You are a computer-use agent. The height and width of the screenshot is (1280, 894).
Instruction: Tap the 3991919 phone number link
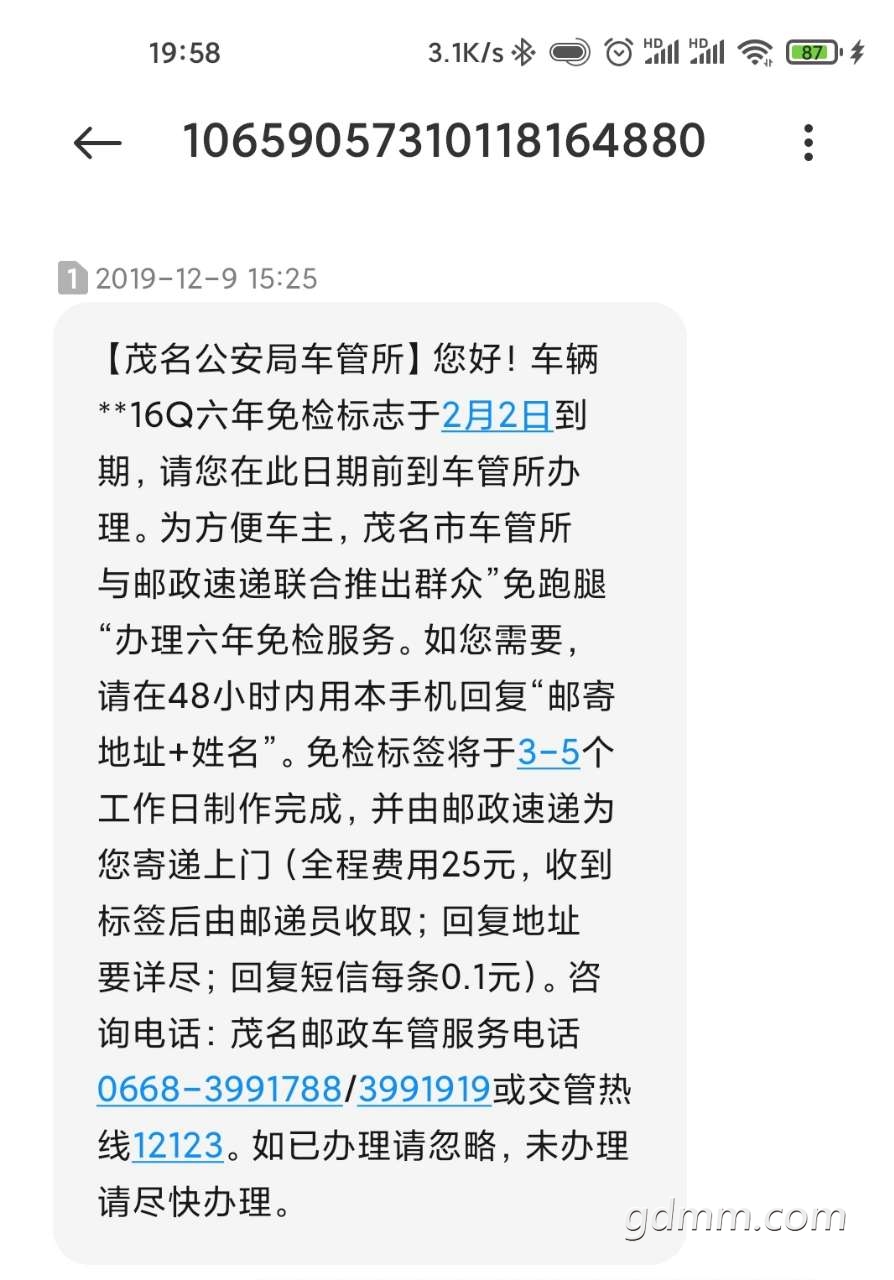[424, 1089]
